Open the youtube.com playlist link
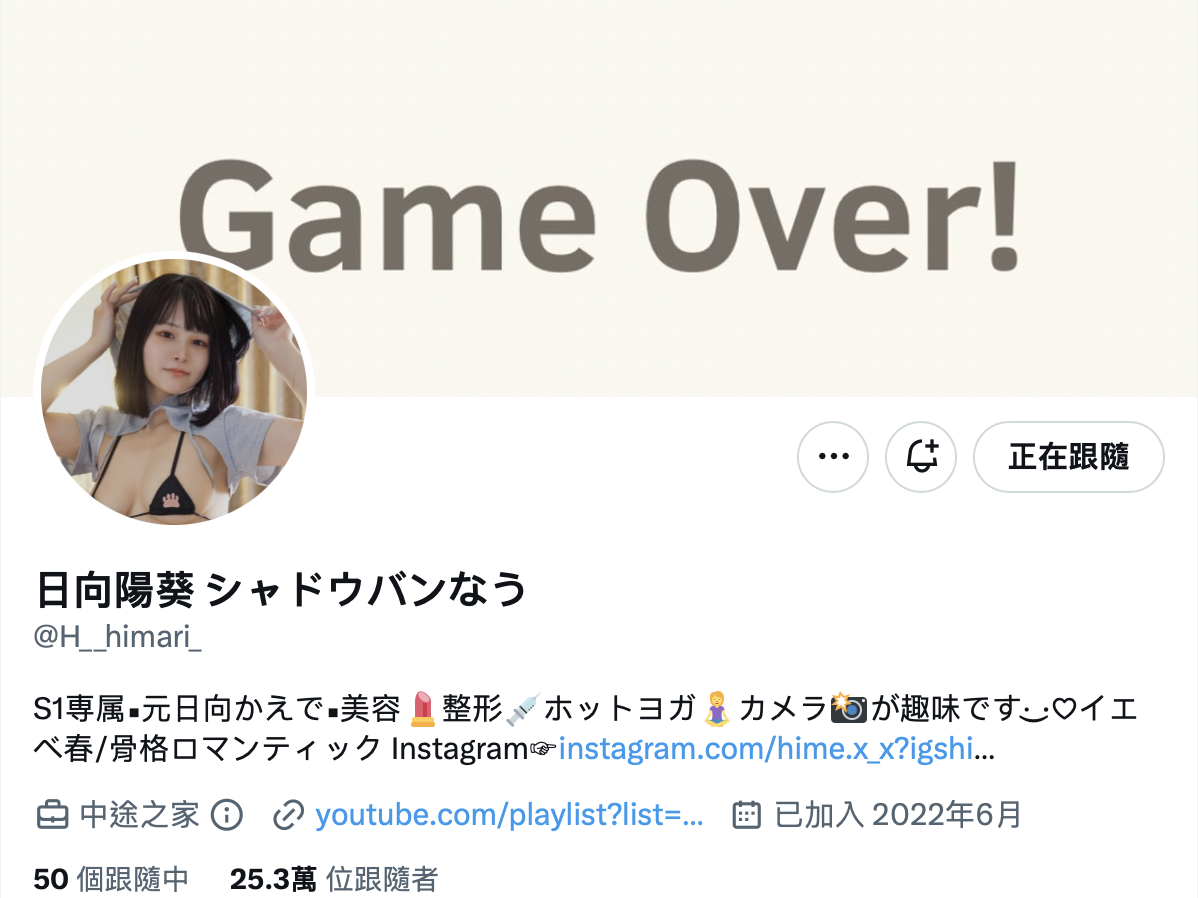This screenshot has width=1198, height=898. tap(509, 815)
